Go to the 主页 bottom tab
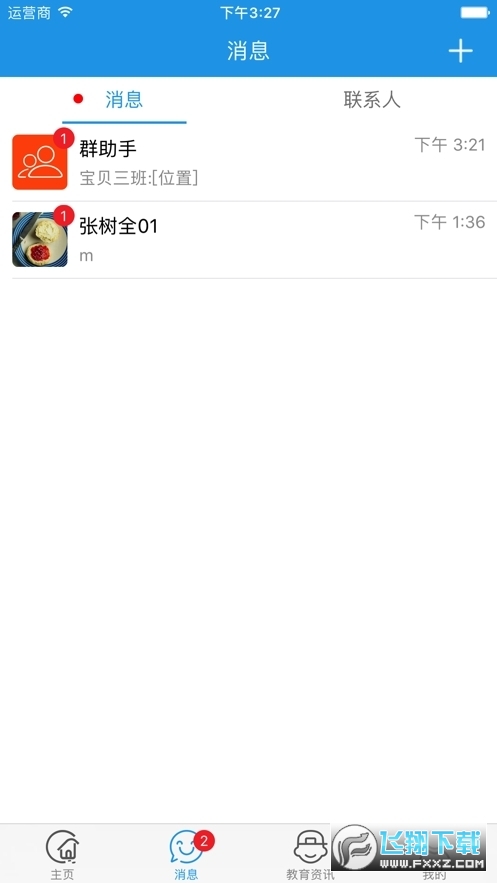497x883 pixels. coord(62,855)
